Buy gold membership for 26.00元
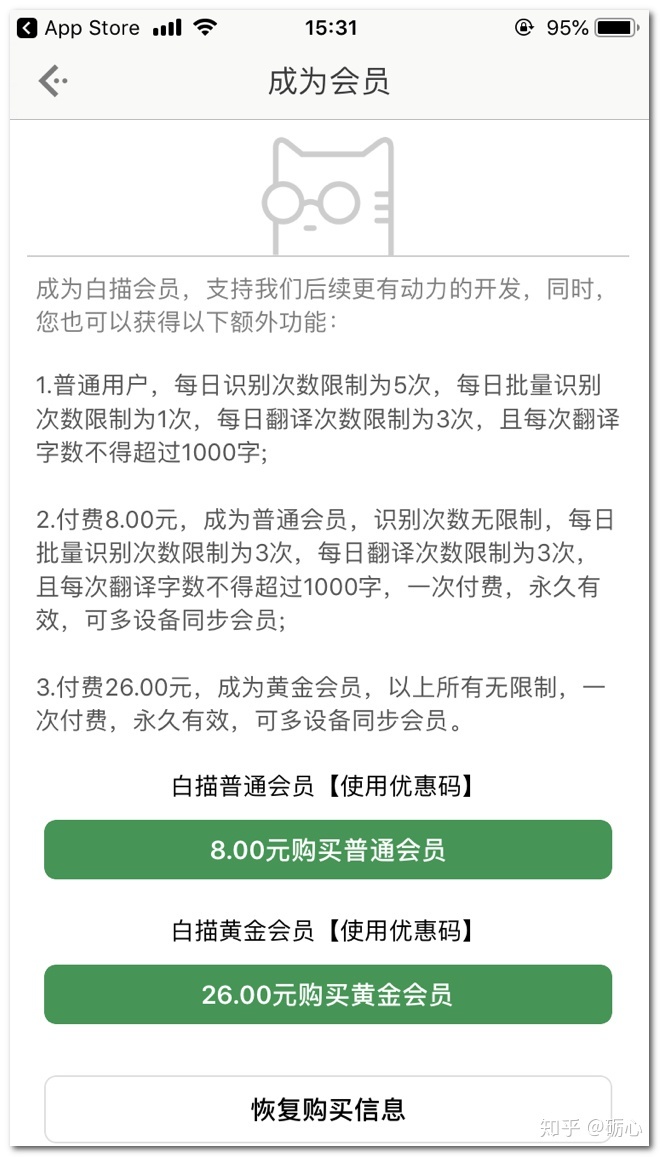 [x=328, y=994]
